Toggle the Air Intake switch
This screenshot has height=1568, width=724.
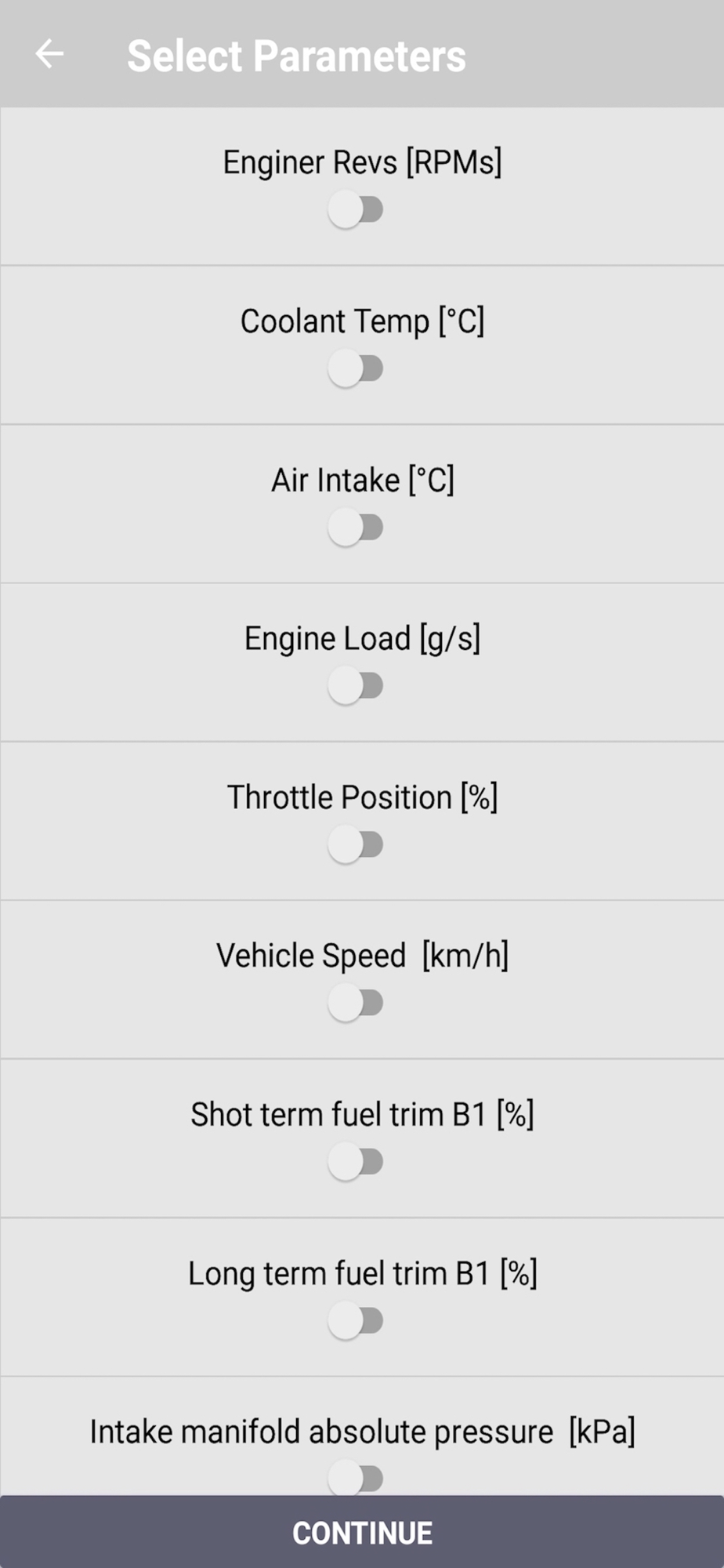[x=356, y=527]
